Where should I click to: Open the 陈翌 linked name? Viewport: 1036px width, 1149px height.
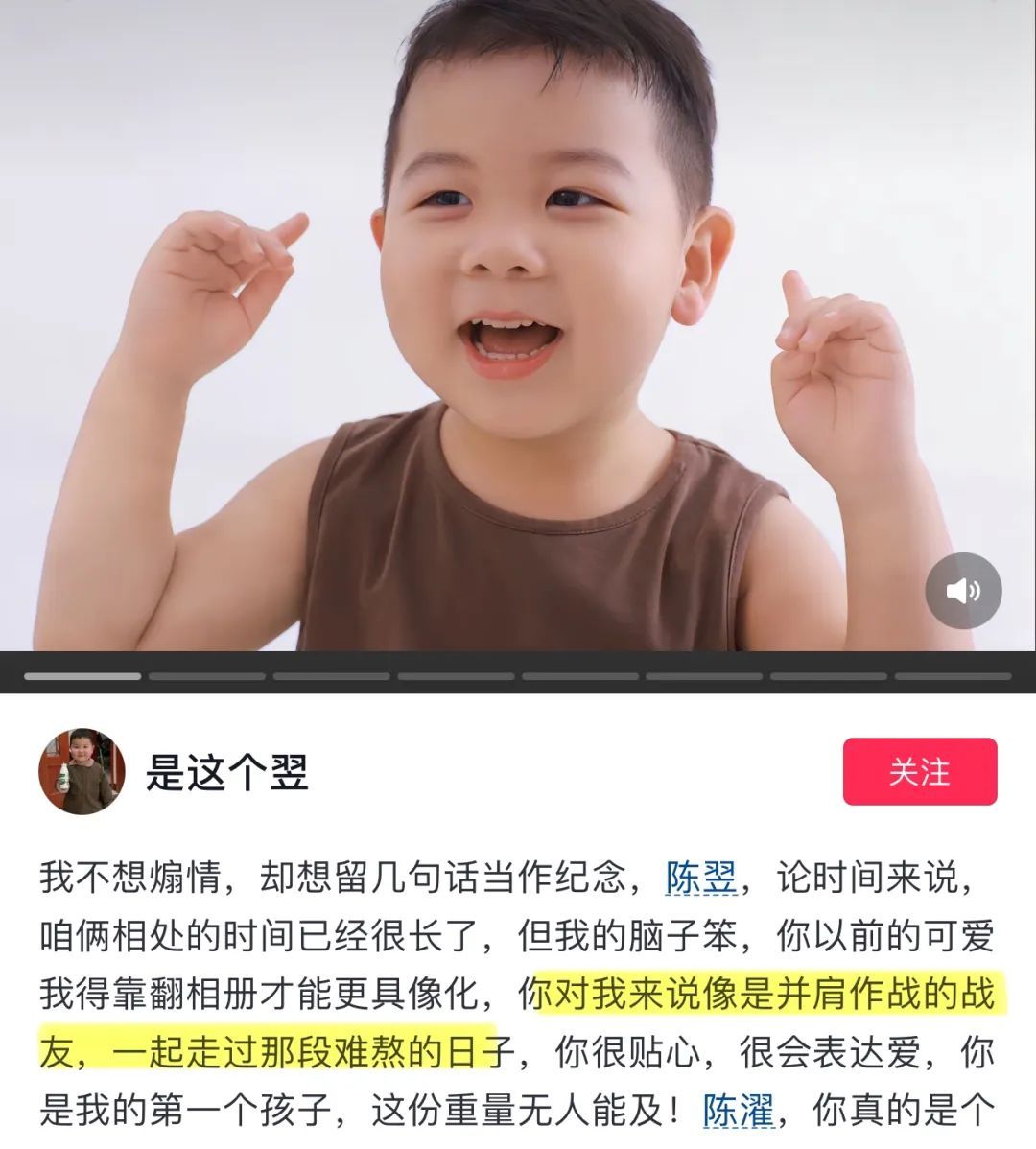[700, 877]
